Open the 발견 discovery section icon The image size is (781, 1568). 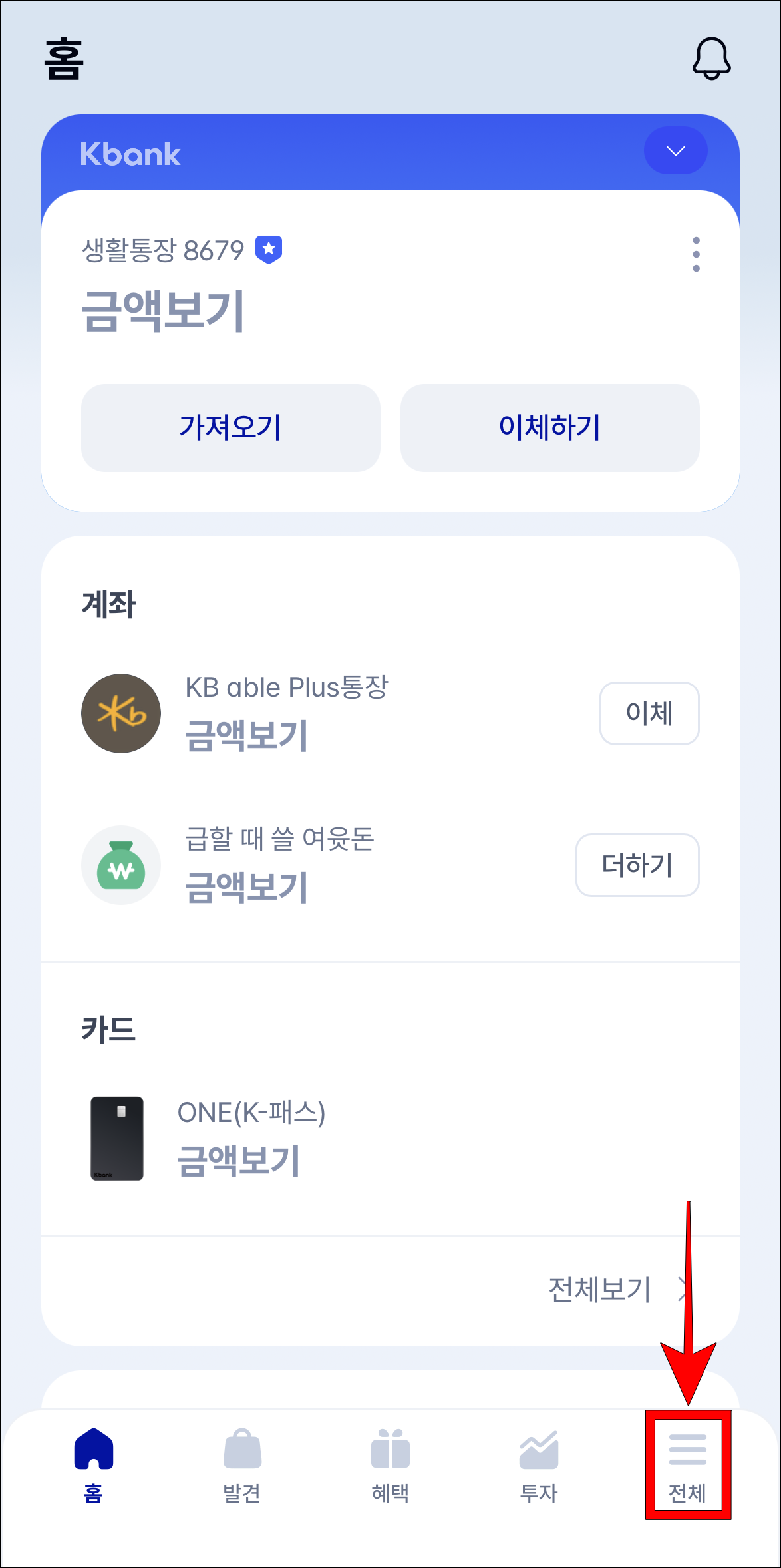pyautogui.click(x=241, y=1451)
